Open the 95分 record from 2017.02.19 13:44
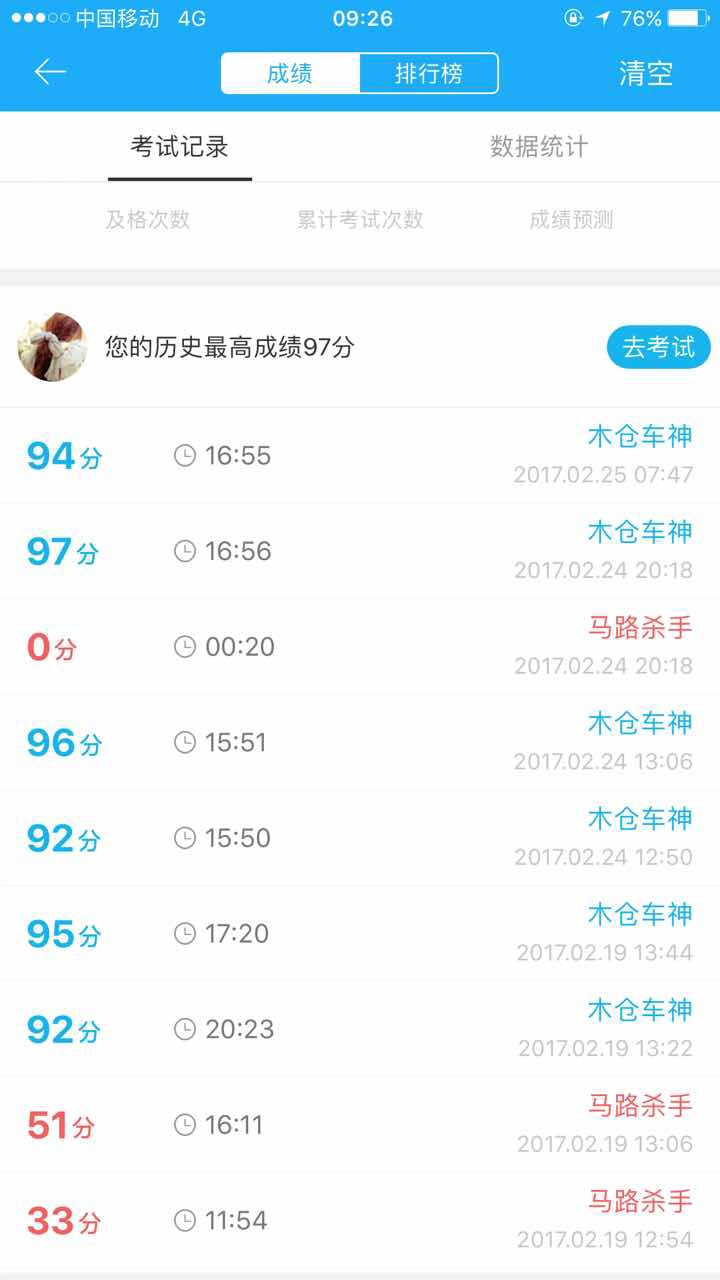The width and height of the screenshot is (720, 1280). point(360,933)
